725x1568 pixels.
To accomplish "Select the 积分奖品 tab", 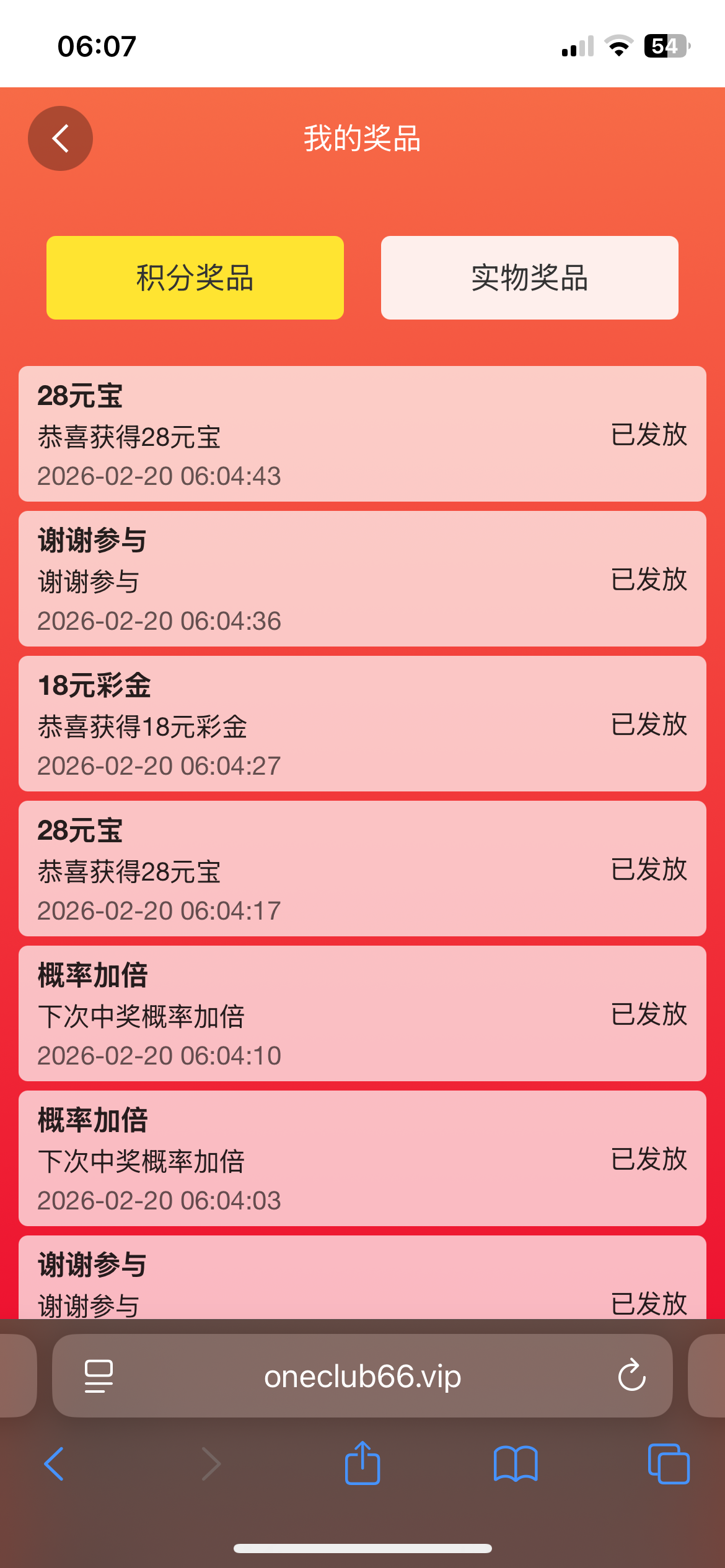I will pos(195,277).
